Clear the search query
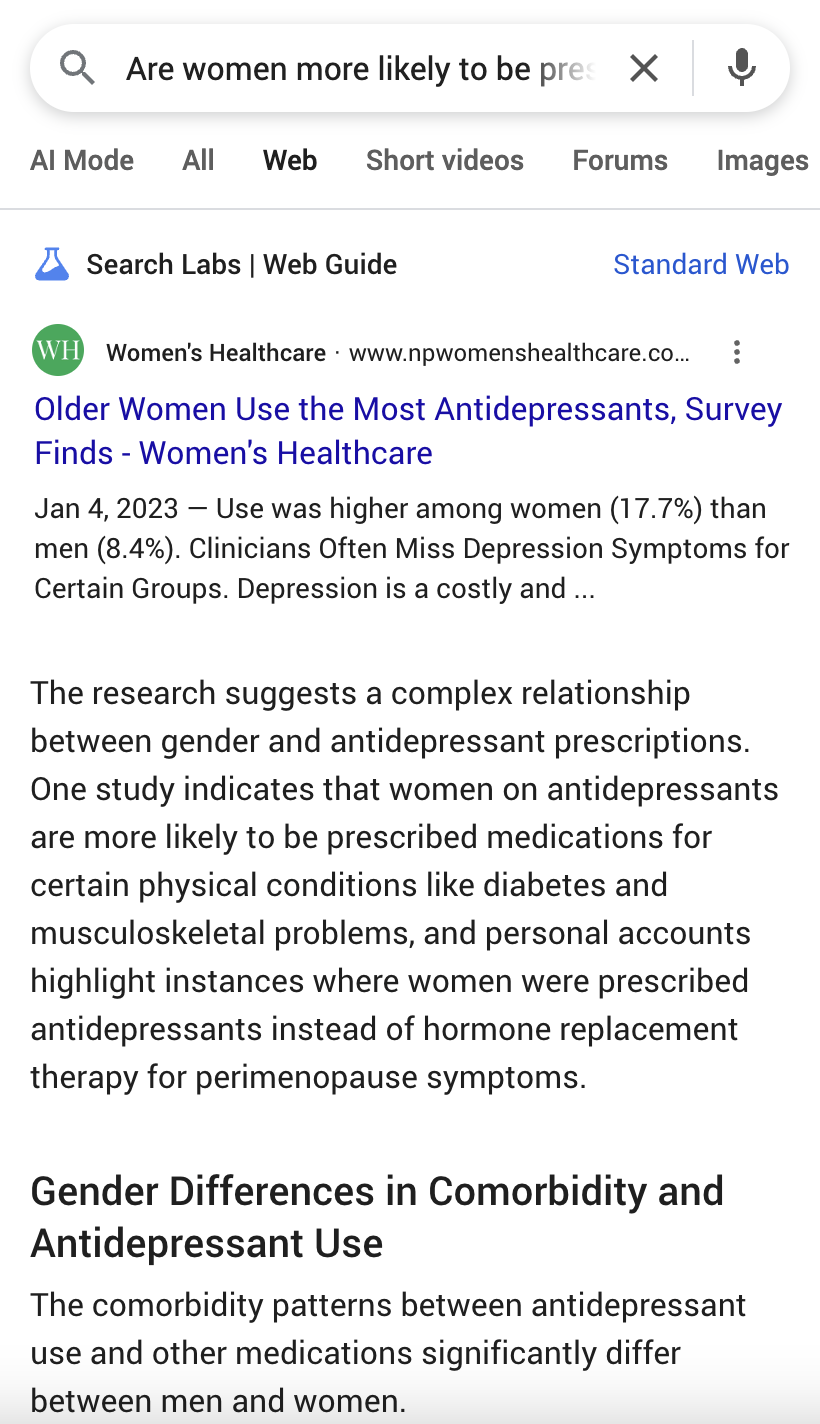The width and height of the screenshot is (820, 1424). pyautogui.click(x=644, y=69)
